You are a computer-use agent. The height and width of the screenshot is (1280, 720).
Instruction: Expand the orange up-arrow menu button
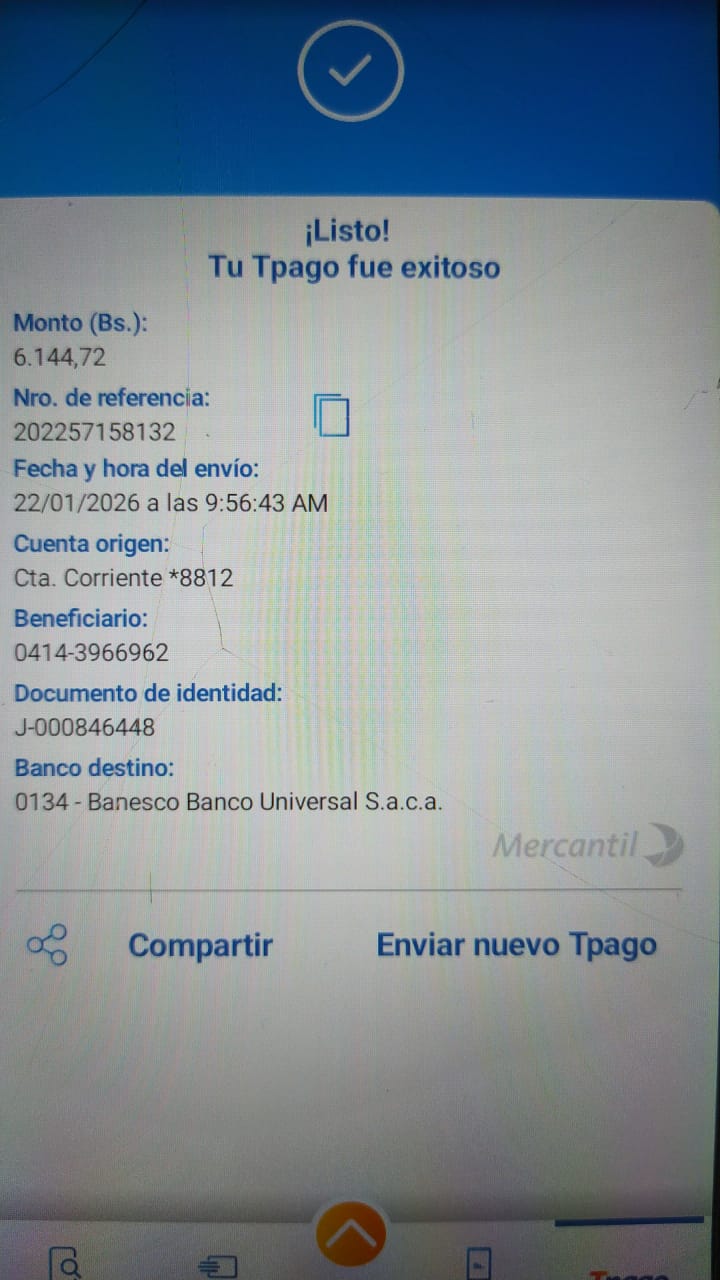coord(351,1236)
